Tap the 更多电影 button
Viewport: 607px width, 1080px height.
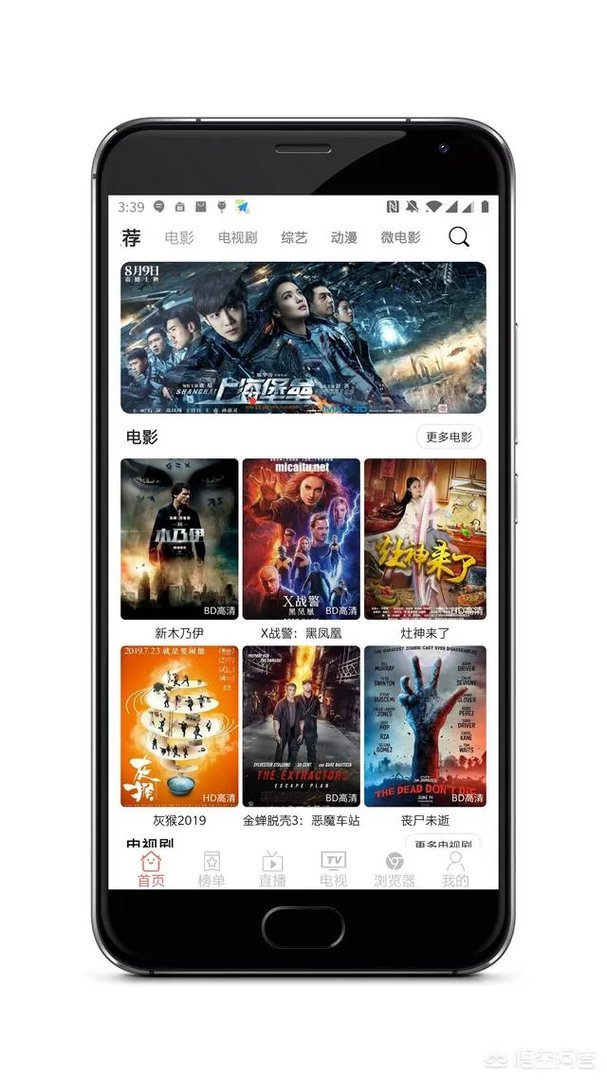(420, 437)
